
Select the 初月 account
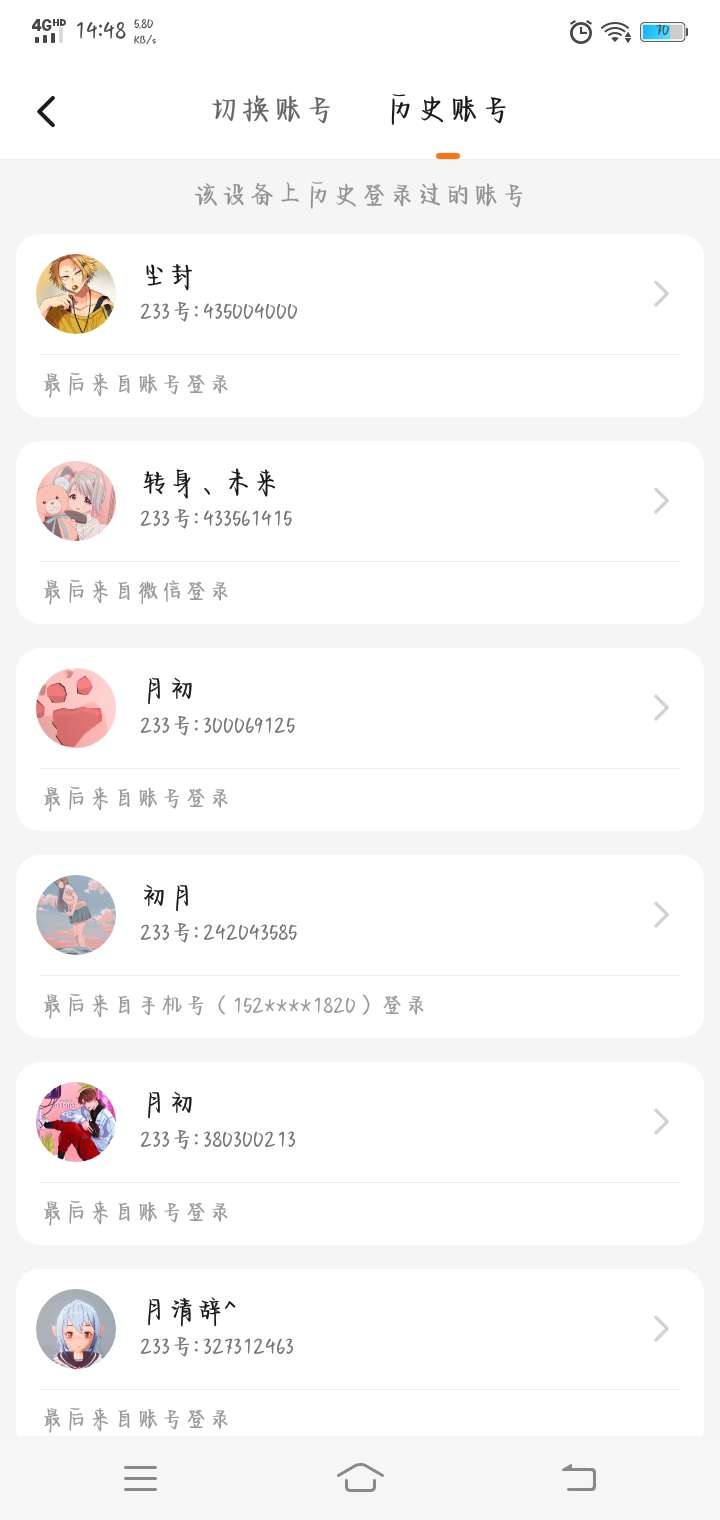[x=360, y=915]
